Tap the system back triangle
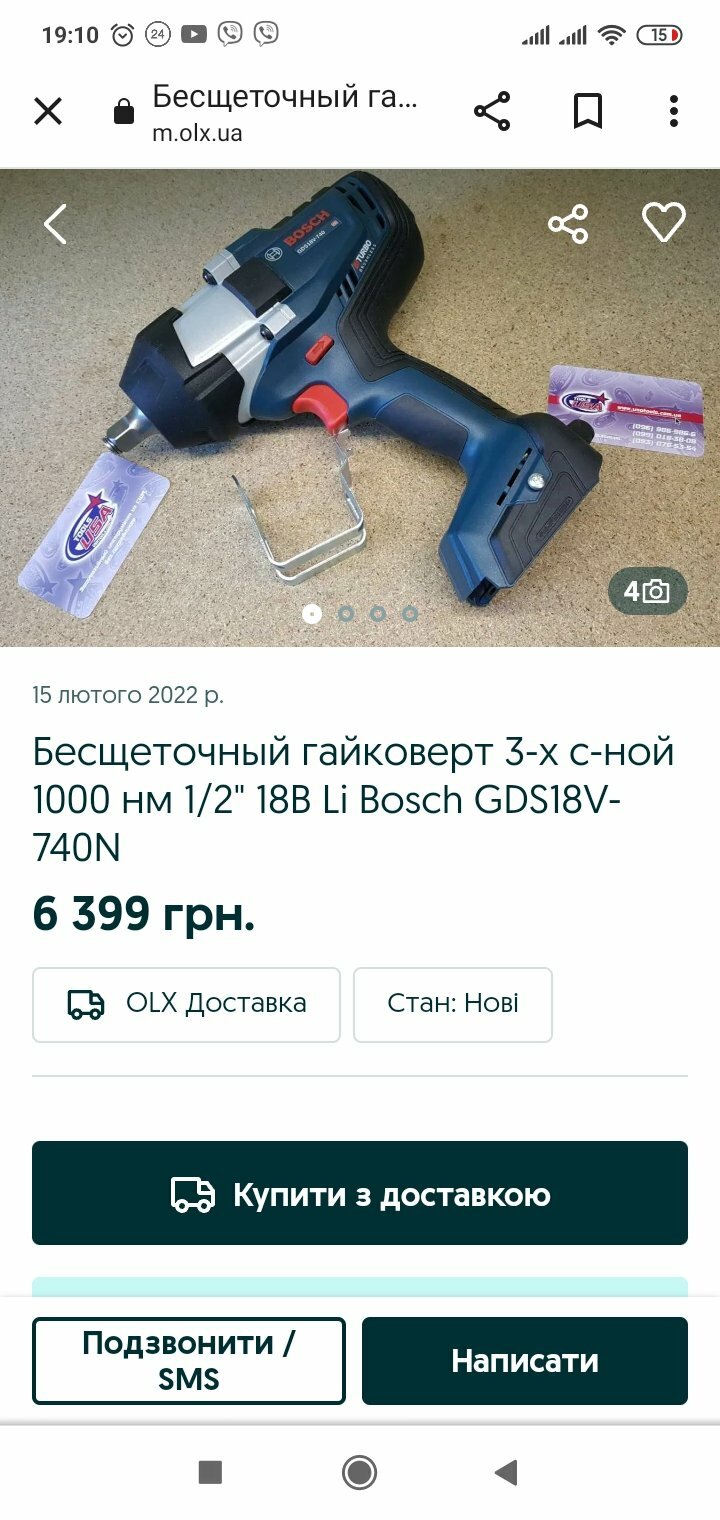The height and width of the screenshot is (1520, 720). (x=507, y=1472)
